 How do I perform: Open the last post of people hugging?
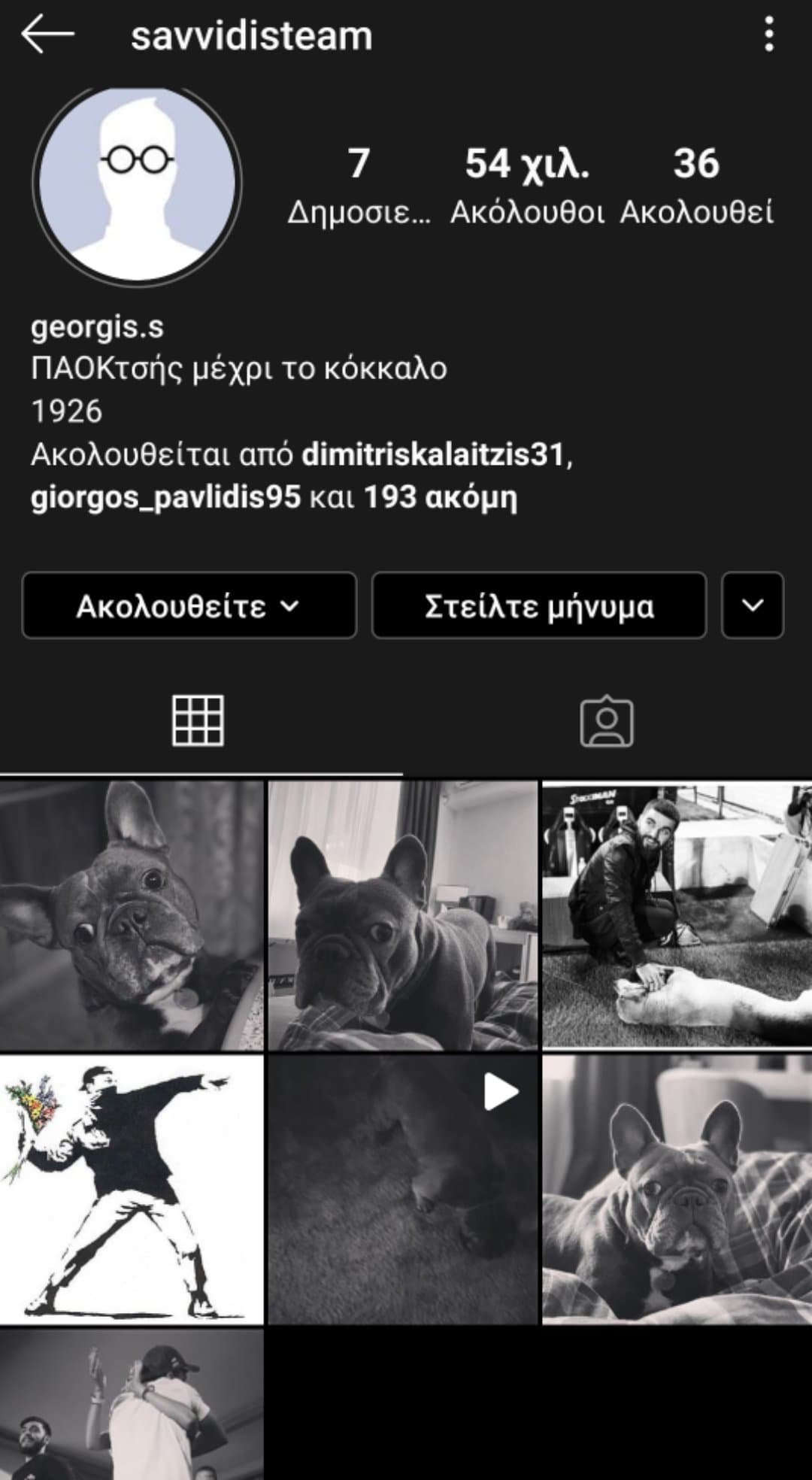pyautogui.click(x=132, y=1403)
